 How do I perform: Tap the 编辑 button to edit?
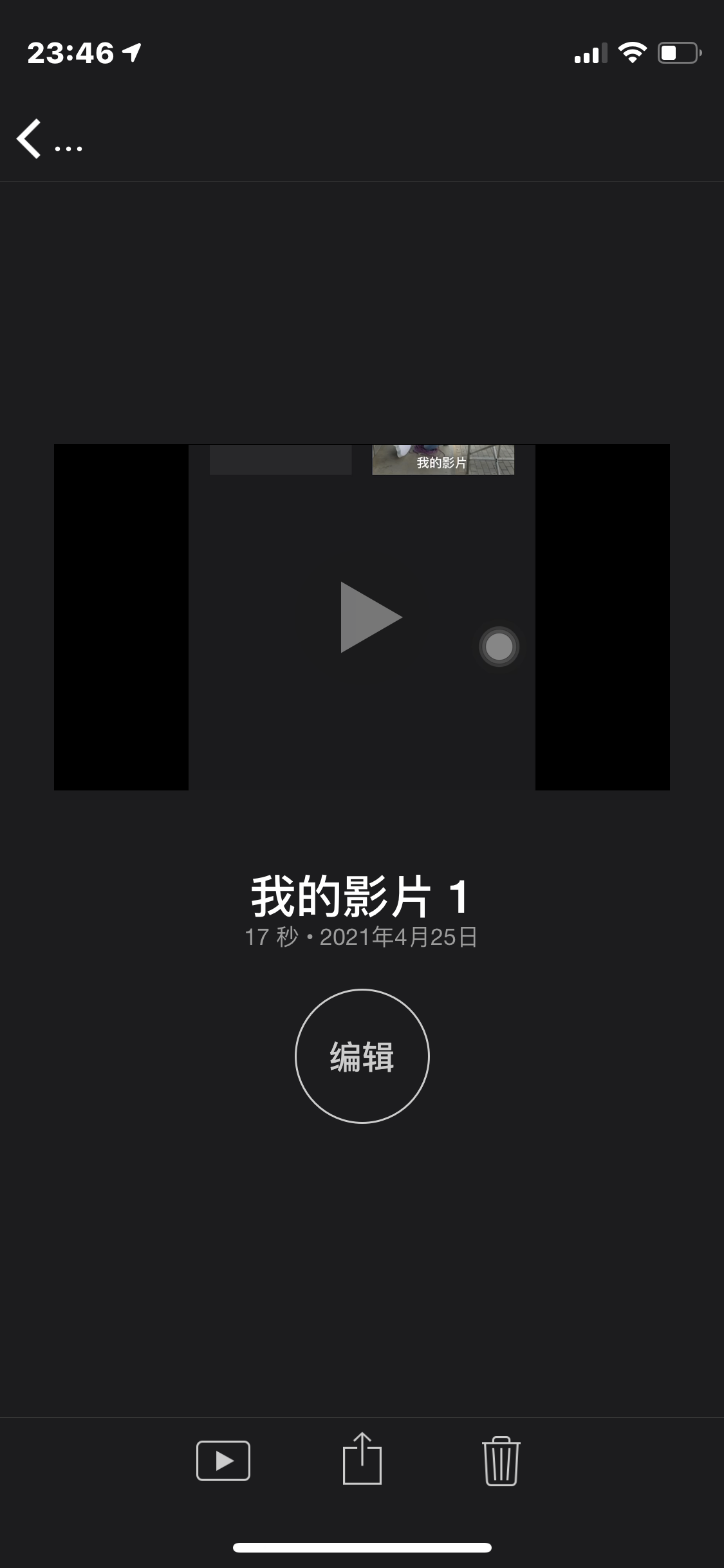click(362, 1056)
